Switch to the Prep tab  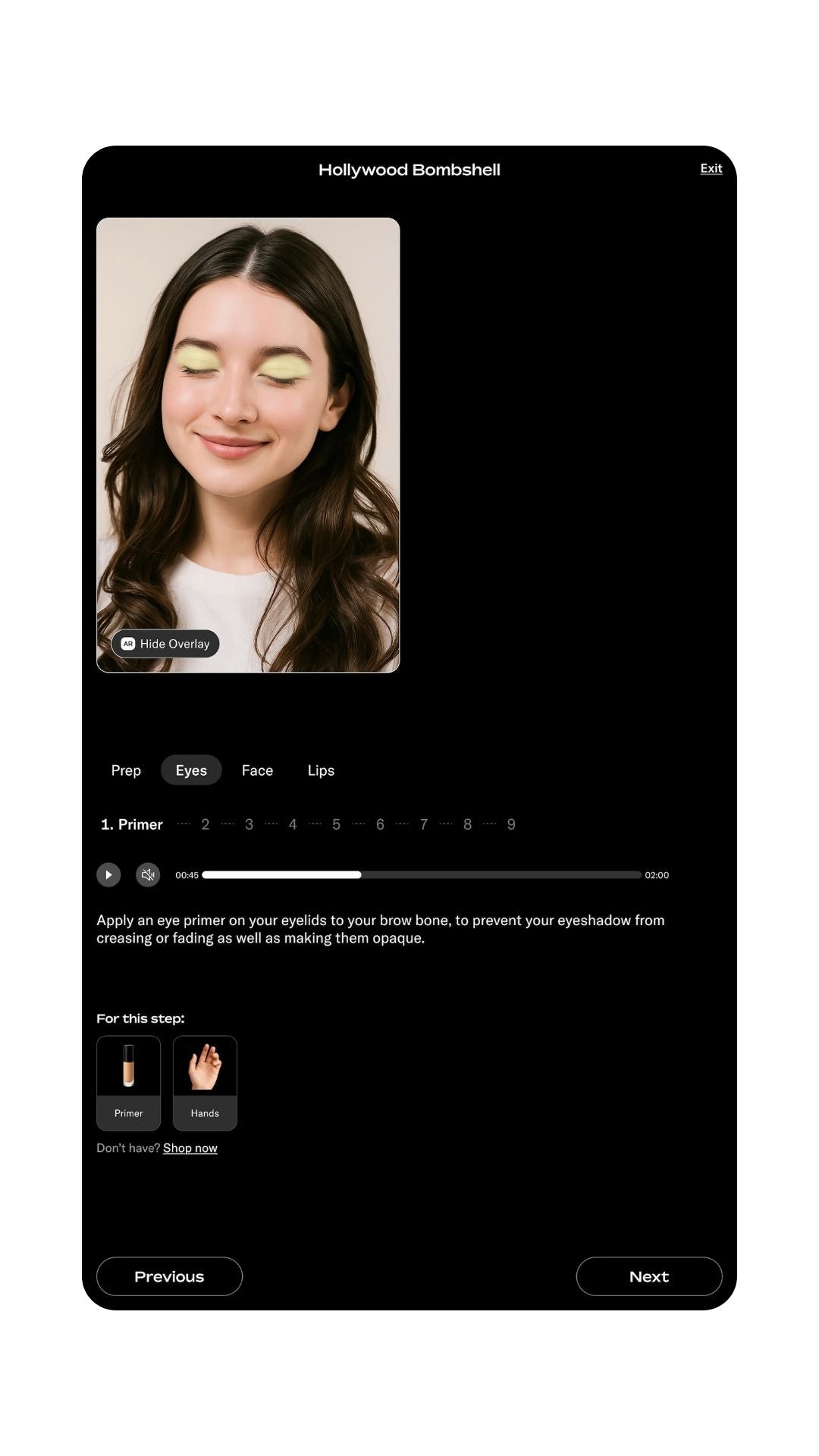pos(126,770)
